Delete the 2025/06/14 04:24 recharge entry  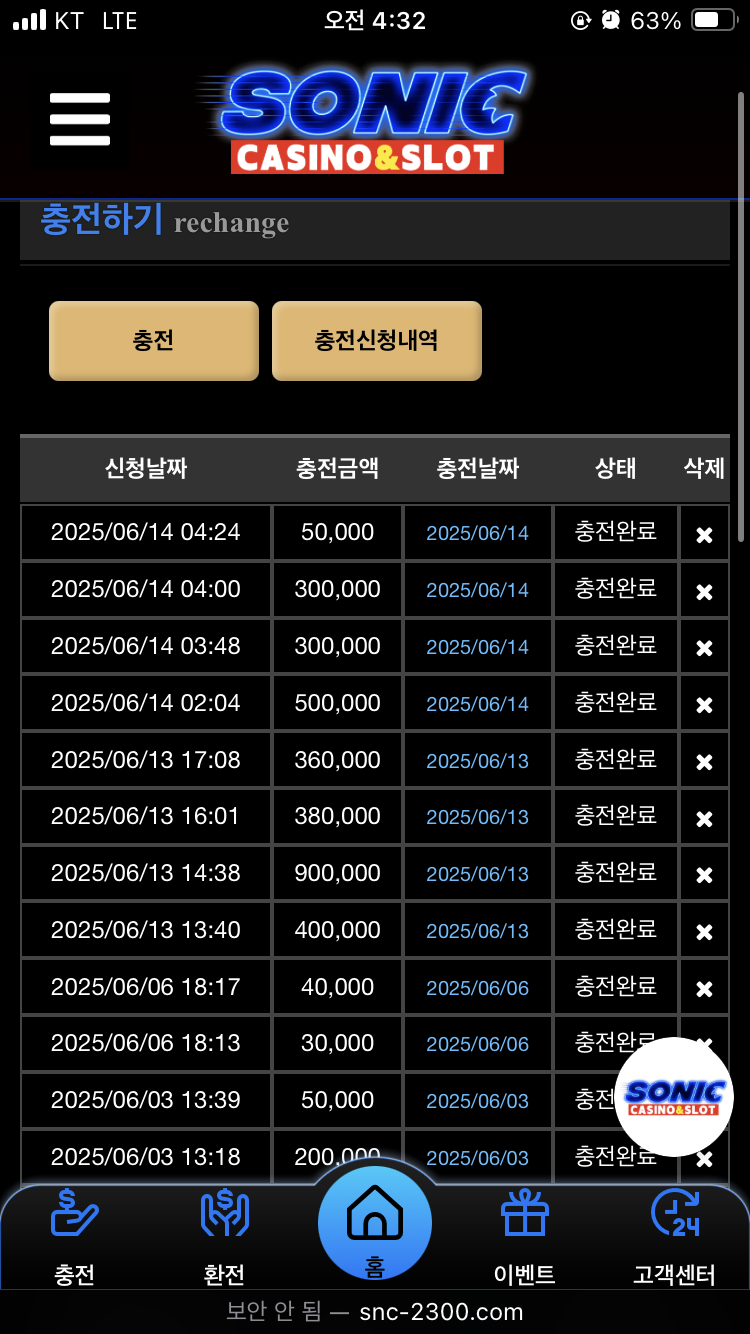(704, 534)
